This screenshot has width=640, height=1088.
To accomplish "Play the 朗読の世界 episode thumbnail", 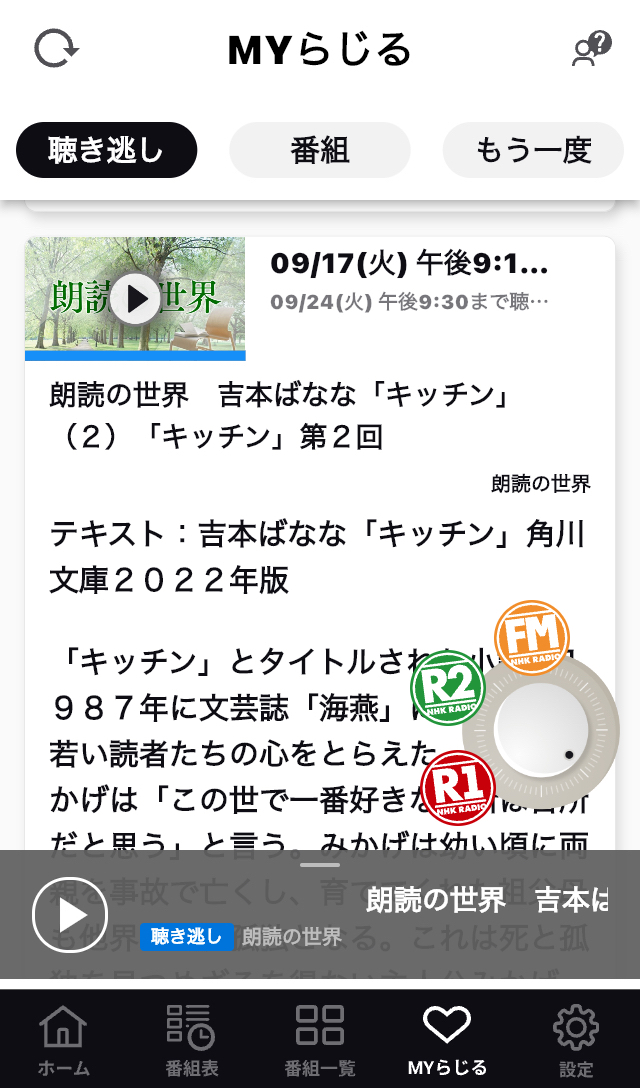I will 135,298.
